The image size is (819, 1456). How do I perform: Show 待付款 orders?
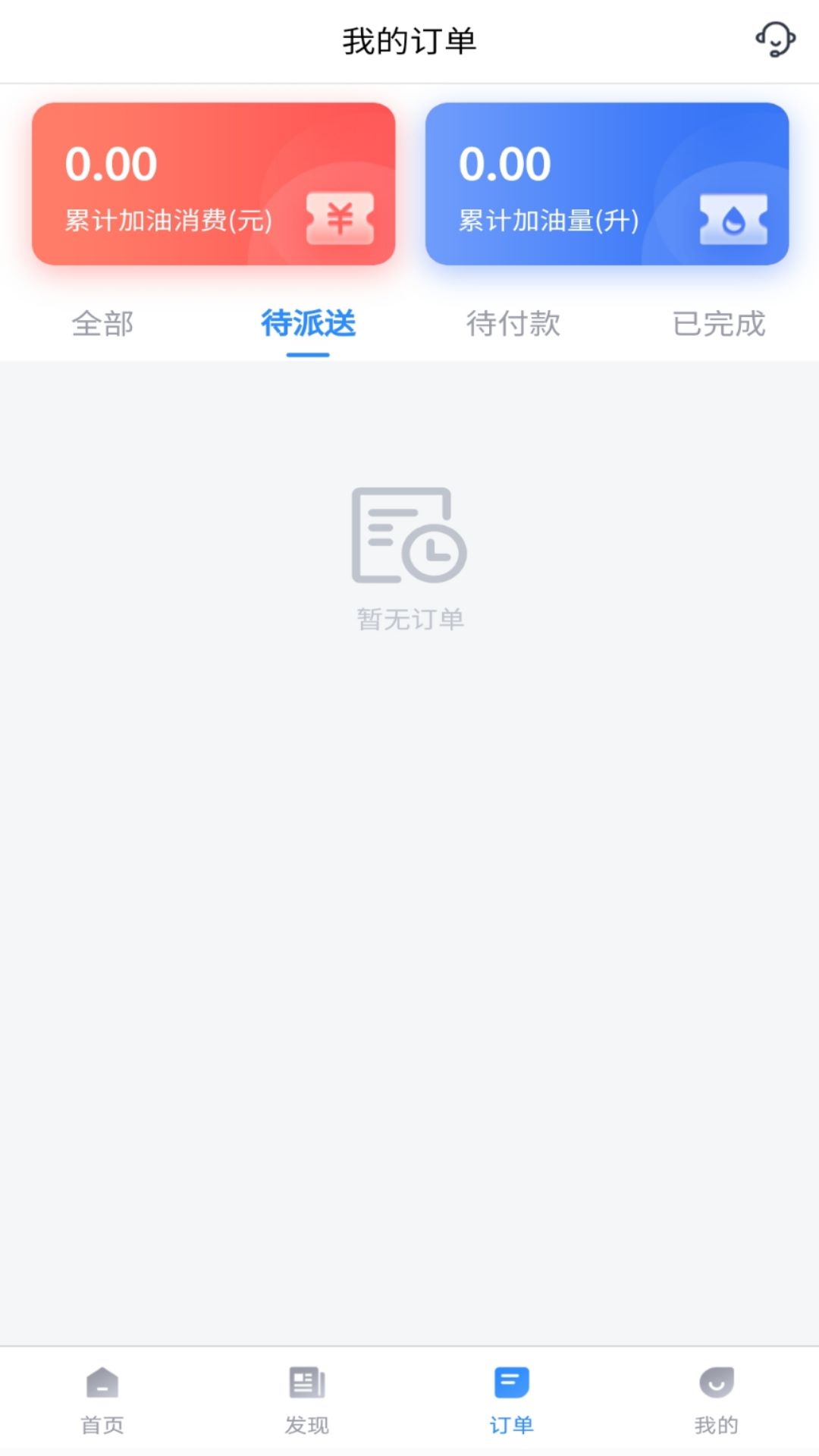pyautogui.click(x=513, y=324)
